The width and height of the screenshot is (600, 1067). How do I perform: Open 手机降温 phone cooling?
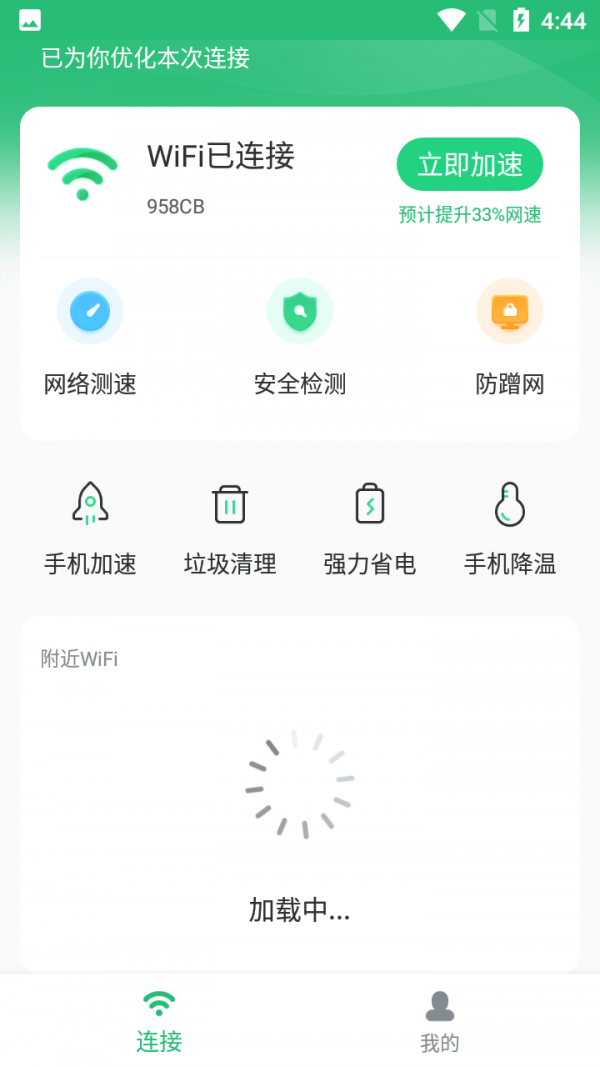510,528
